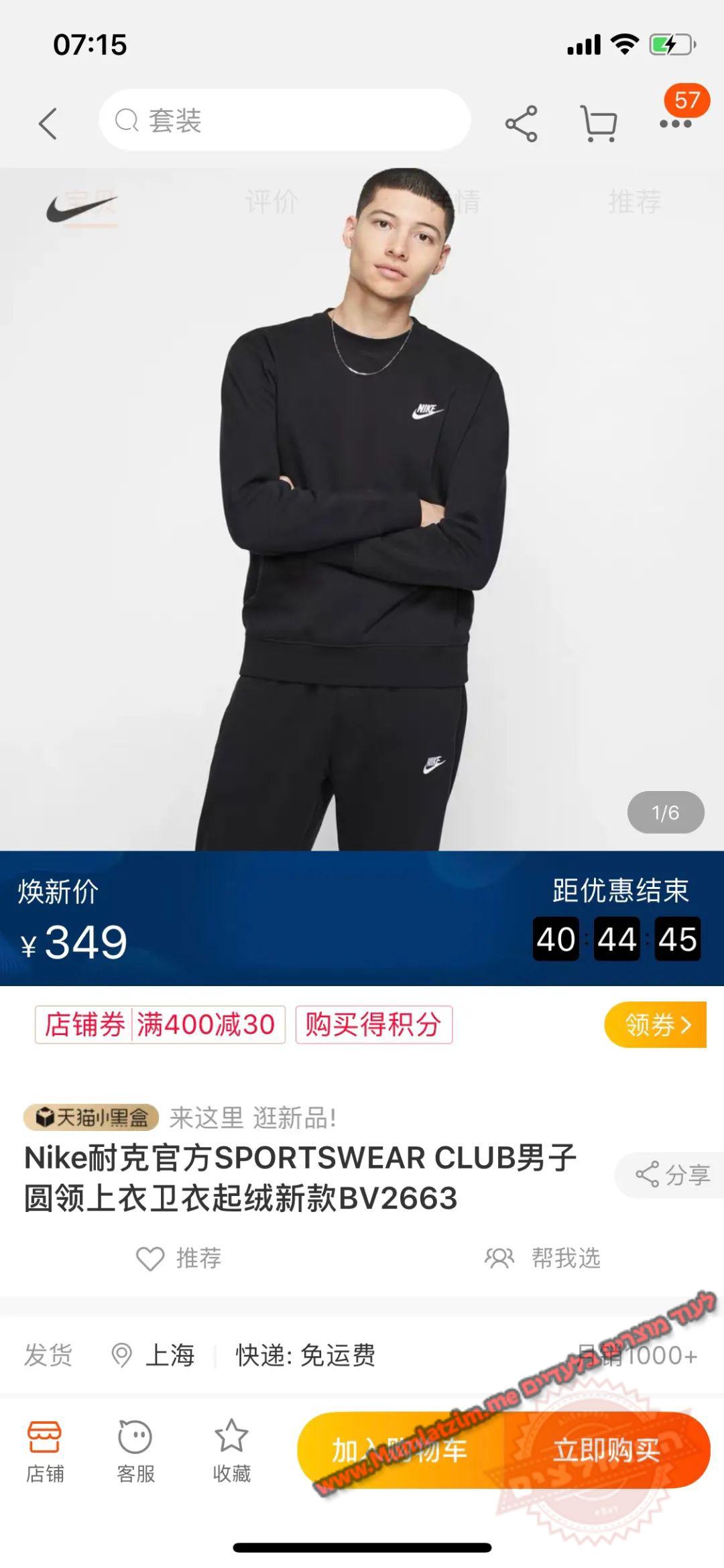Claim coupons via 领券 button
The image size is (724, 1568).
tap(655, 1024)
